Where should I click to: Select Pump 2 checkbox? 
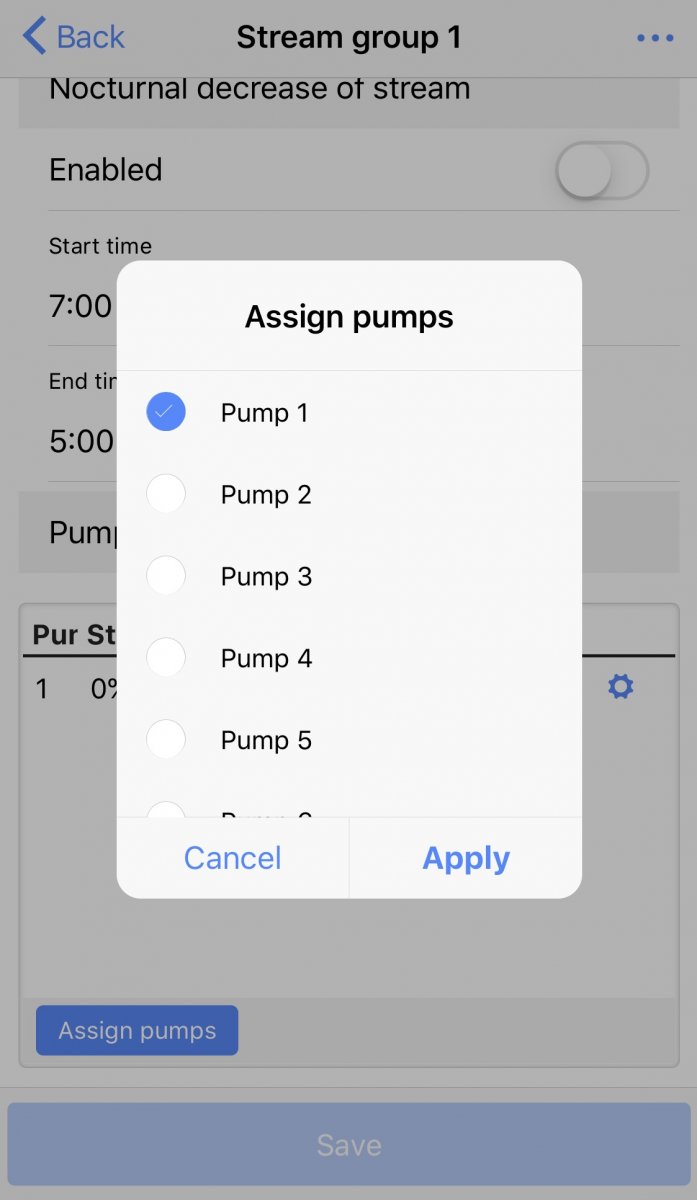click(x=166, y=494)
